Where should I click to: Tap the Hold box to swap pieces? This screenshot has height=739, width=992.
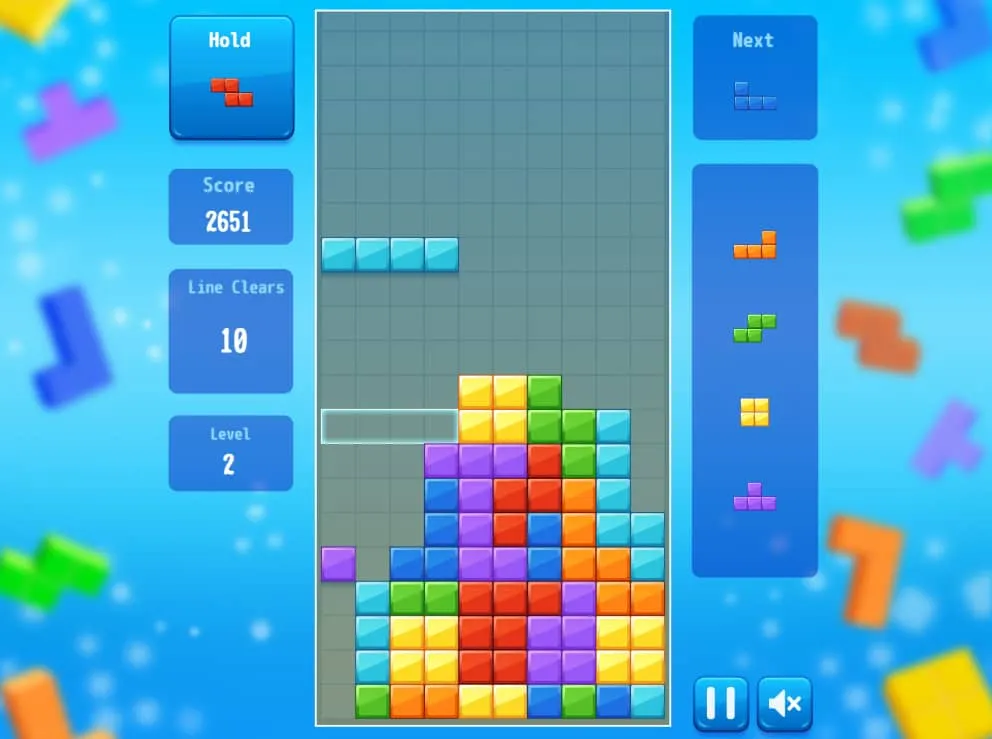pyautogui.click(x=231, y=77)
